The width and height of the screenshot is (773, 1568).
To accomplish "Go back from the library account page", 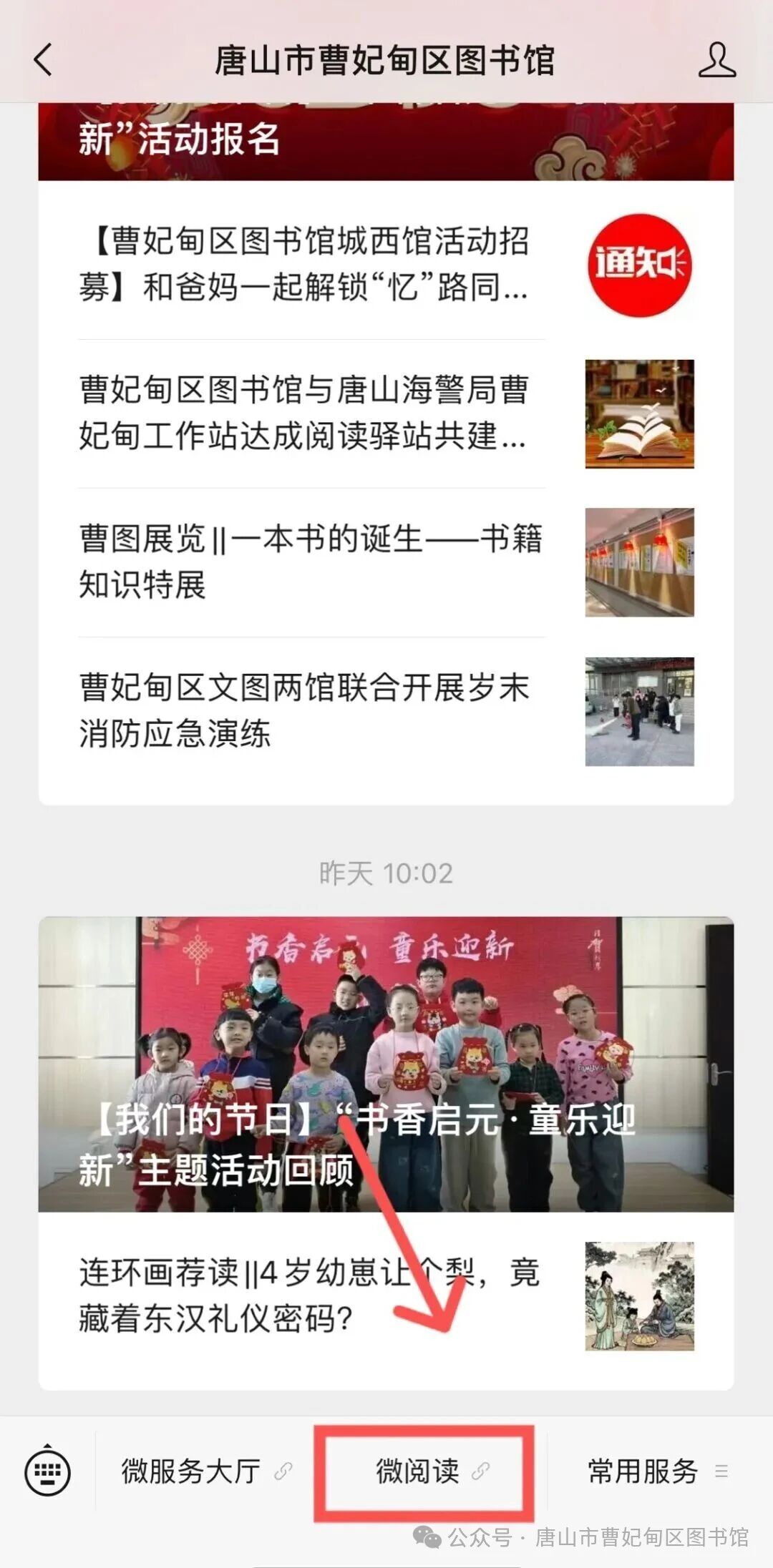I will (x=43, y=59).
